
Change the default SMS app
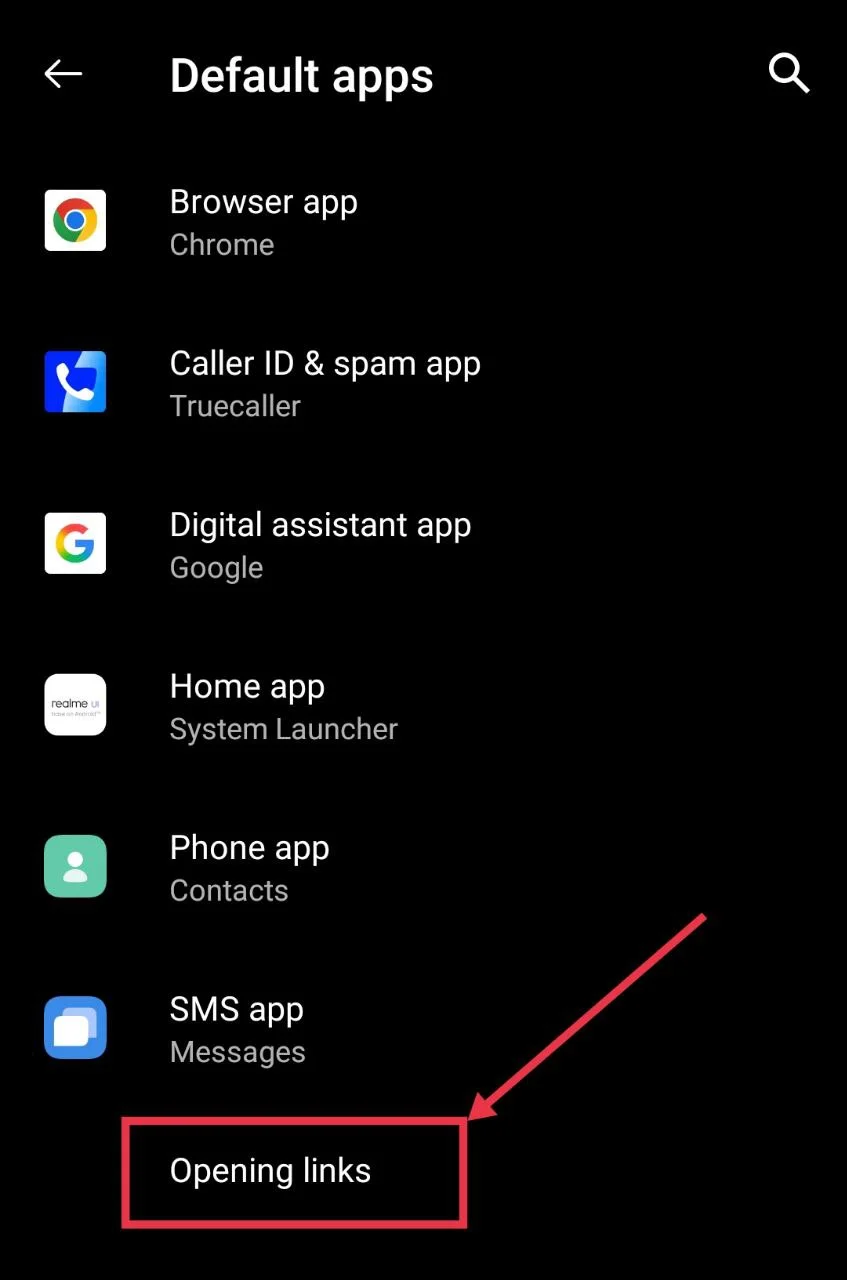pyautogui.click(x=238, y=1029)
